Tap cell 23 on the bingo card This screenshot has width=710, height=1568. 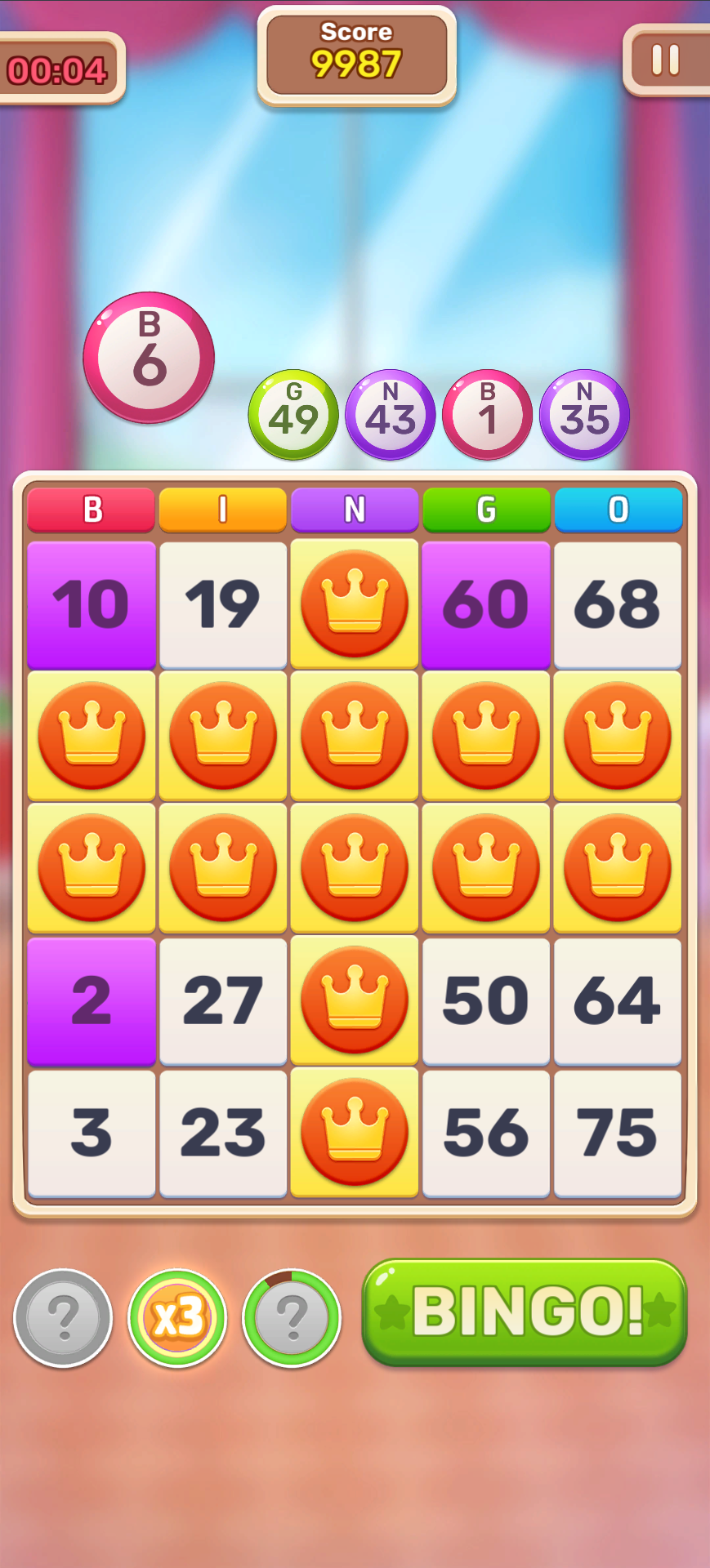[223, 1134]
